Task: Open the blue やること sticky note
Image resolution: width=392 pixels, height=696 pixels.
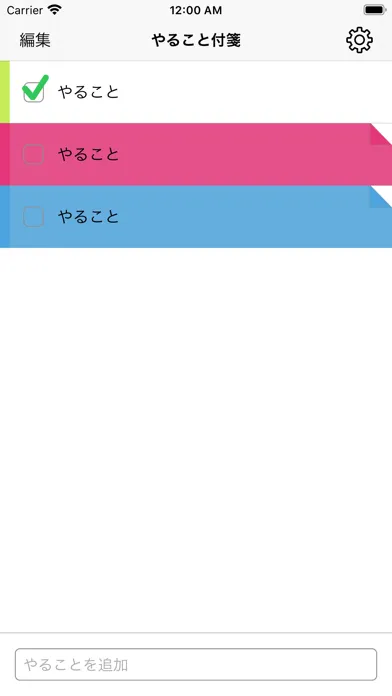Action: click(196, 217)
